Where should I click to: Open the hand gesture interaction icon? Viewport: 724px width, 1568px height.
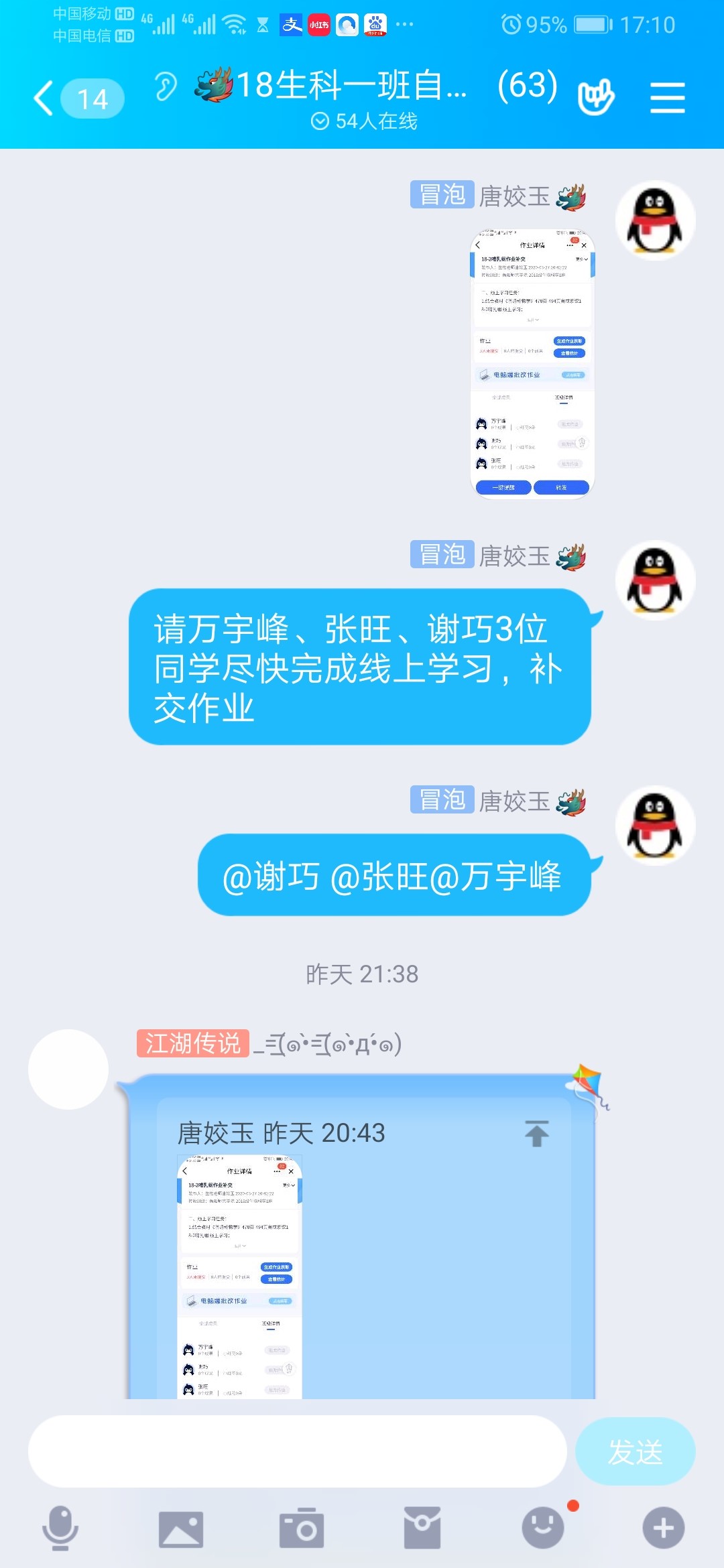click(x=595, y=97)
